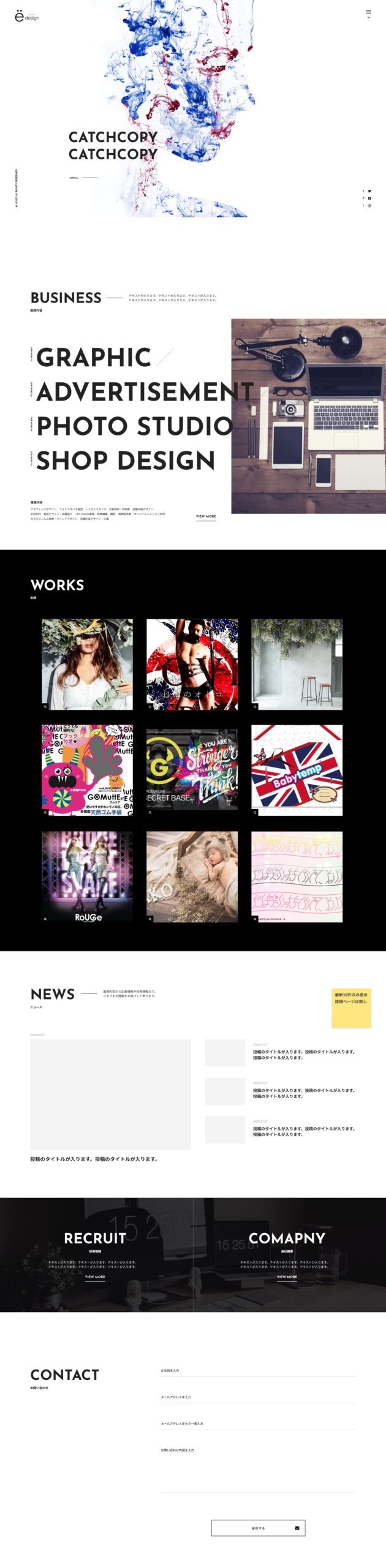View the Babytemp Union Jack work
Screen dimensions: 386x1568
pos(297,770)
